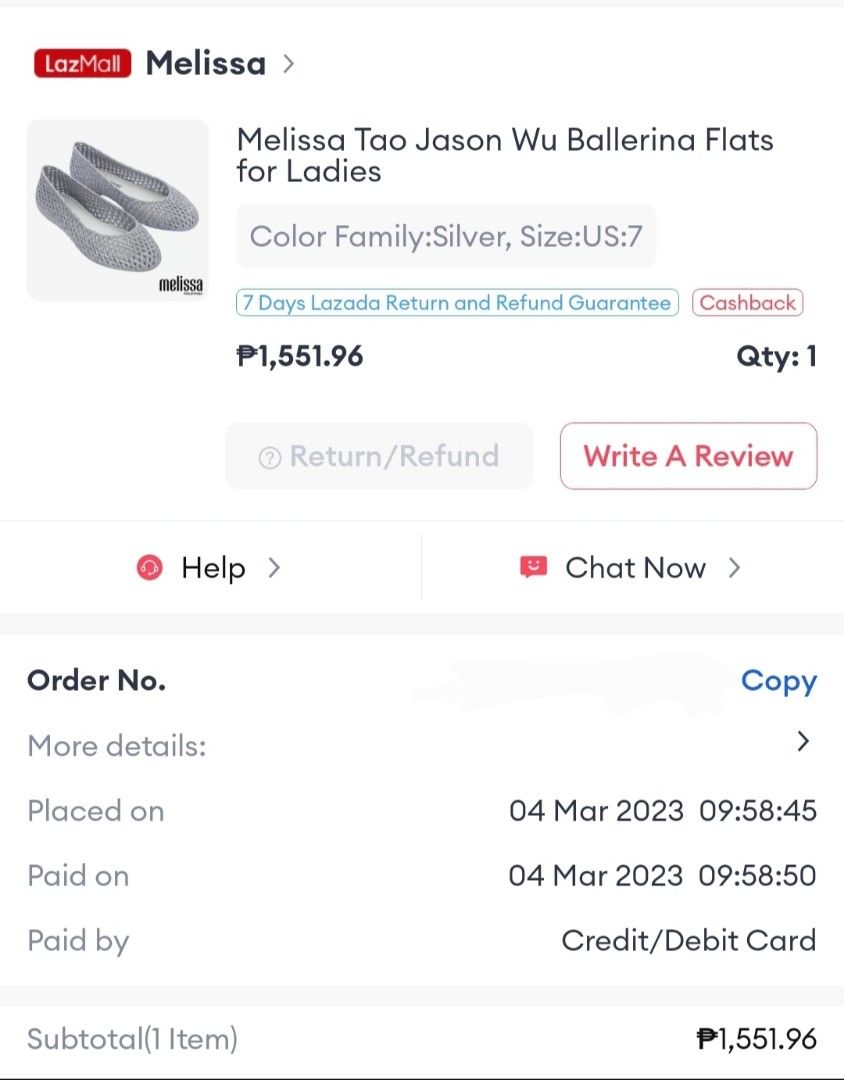The image size is (844, 1080).
Task: Select the Color Family Silver Size US:7 tag
Action: click(445, 236)
